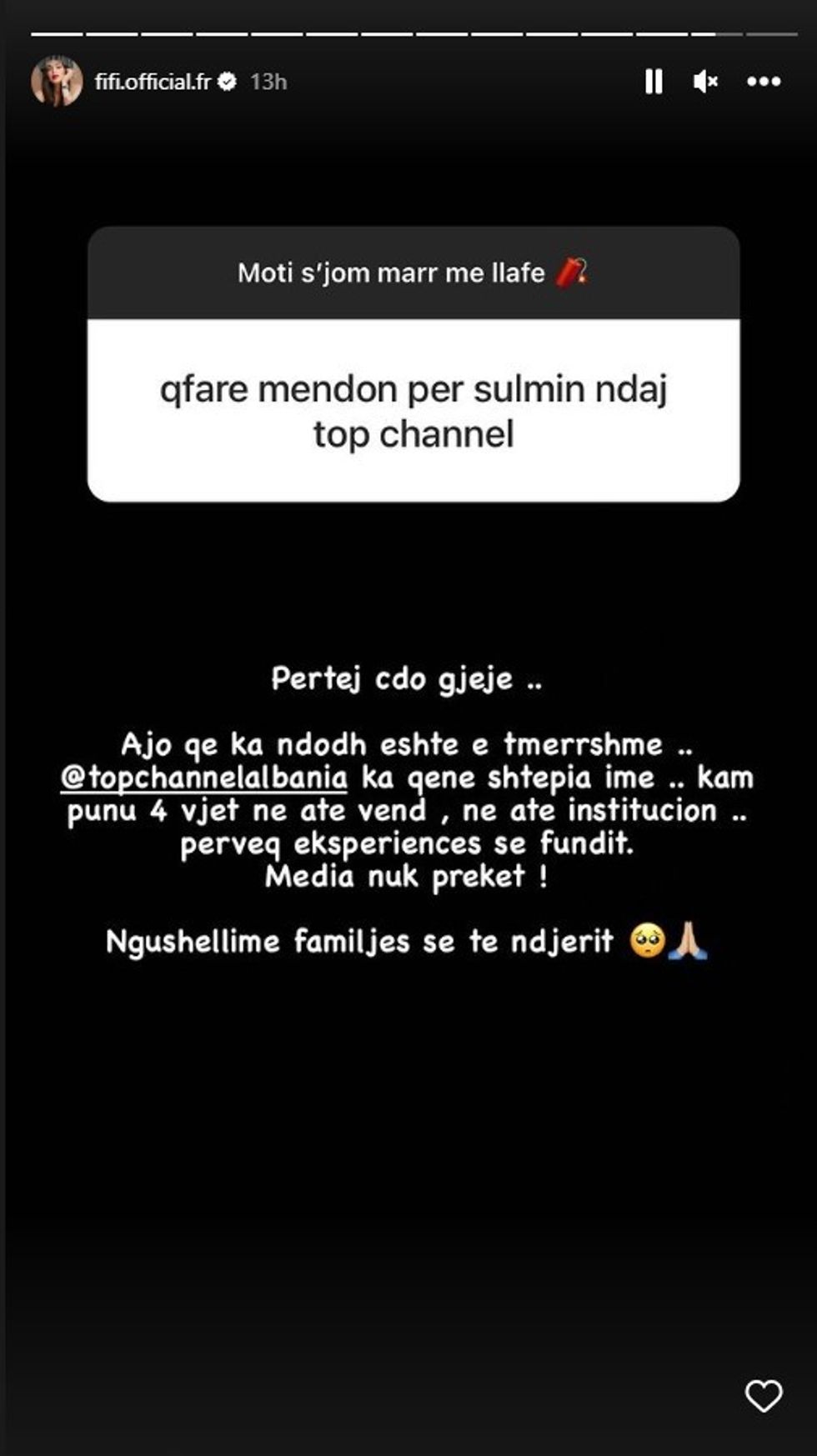
Task: Open the three-dot more options menu
Action: tap(764, 82)
